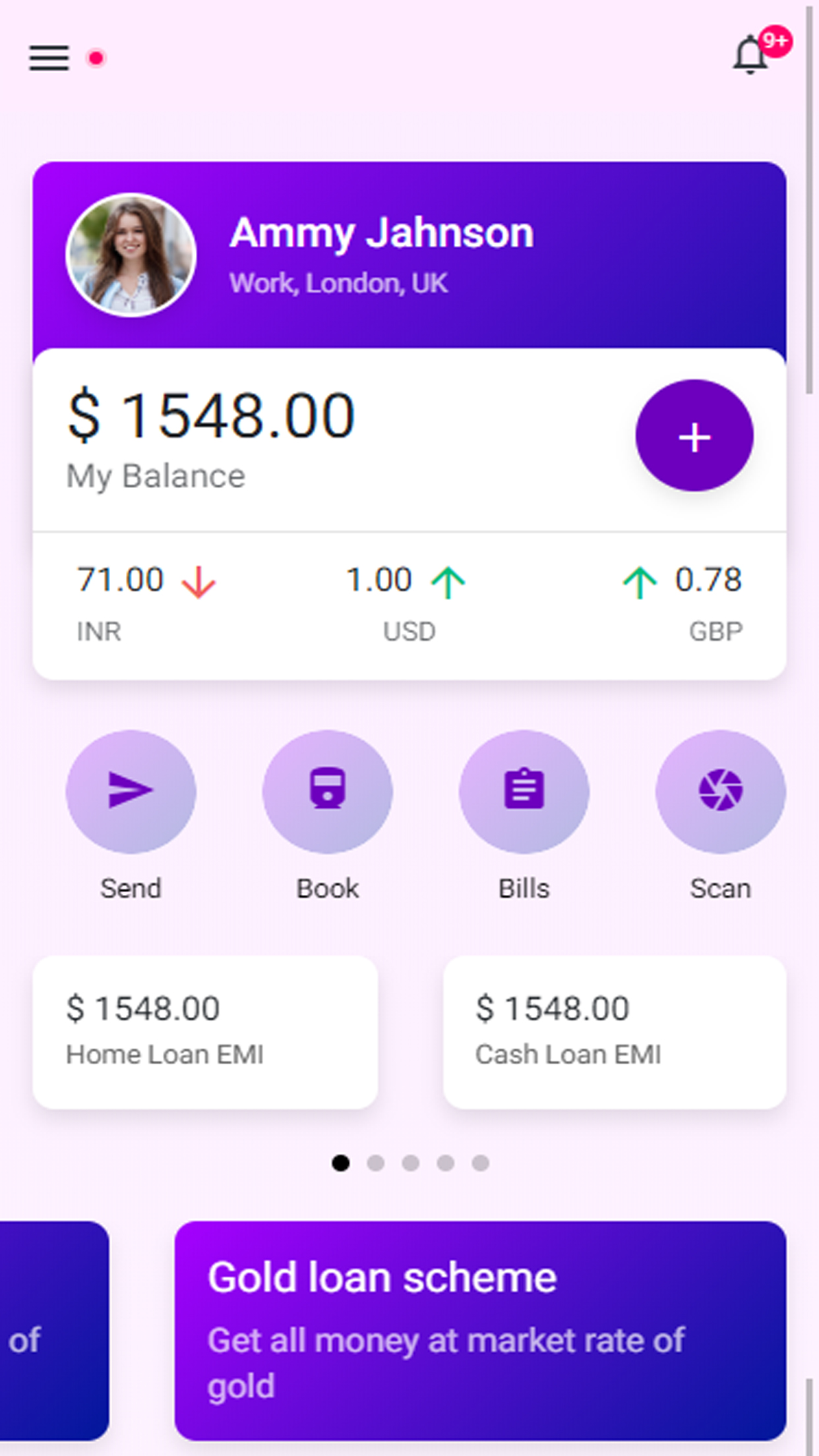Image resolution: width=819 pixels, height=1456 pixels.
Task: Tap the plus button to add money
Action: 694,436
